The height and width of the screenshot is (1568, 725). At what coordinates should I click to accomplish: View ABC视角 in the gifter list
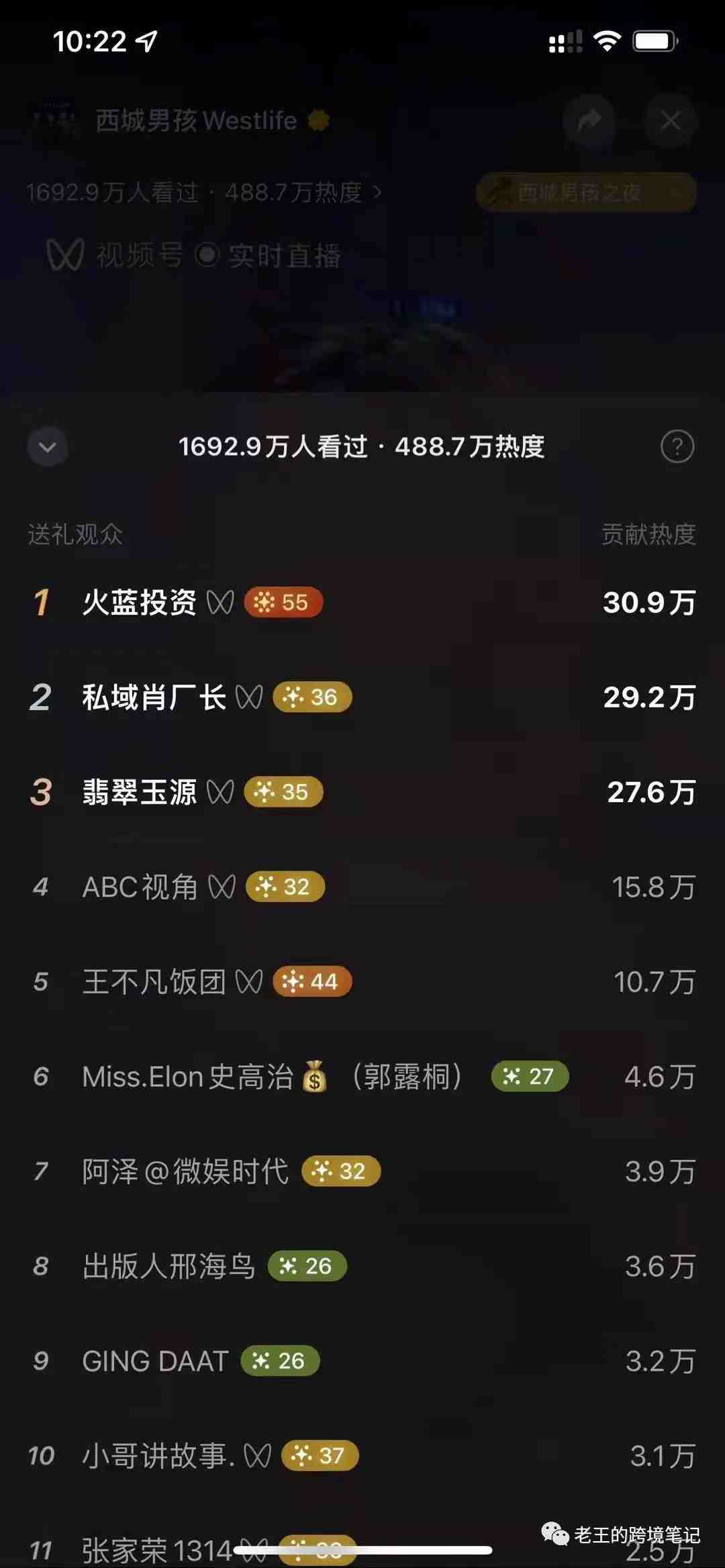(140, 887)
